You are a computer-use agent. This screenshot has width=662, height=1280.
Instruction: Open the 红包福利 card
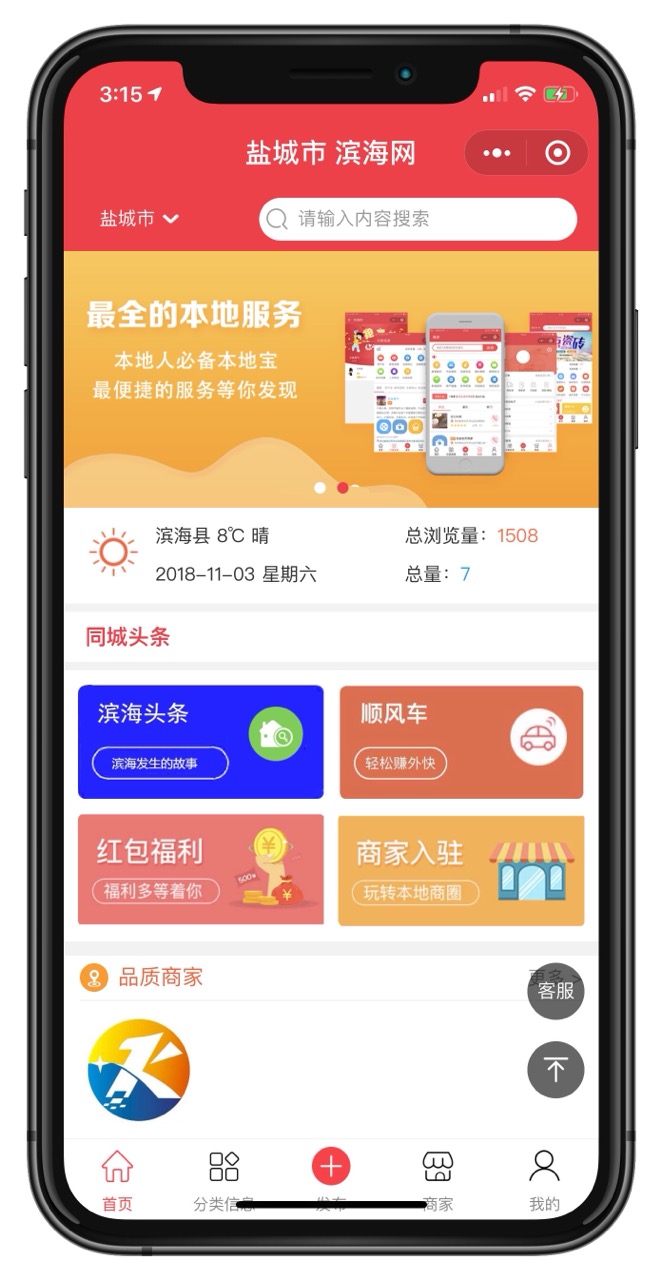[x=200, y=869]
